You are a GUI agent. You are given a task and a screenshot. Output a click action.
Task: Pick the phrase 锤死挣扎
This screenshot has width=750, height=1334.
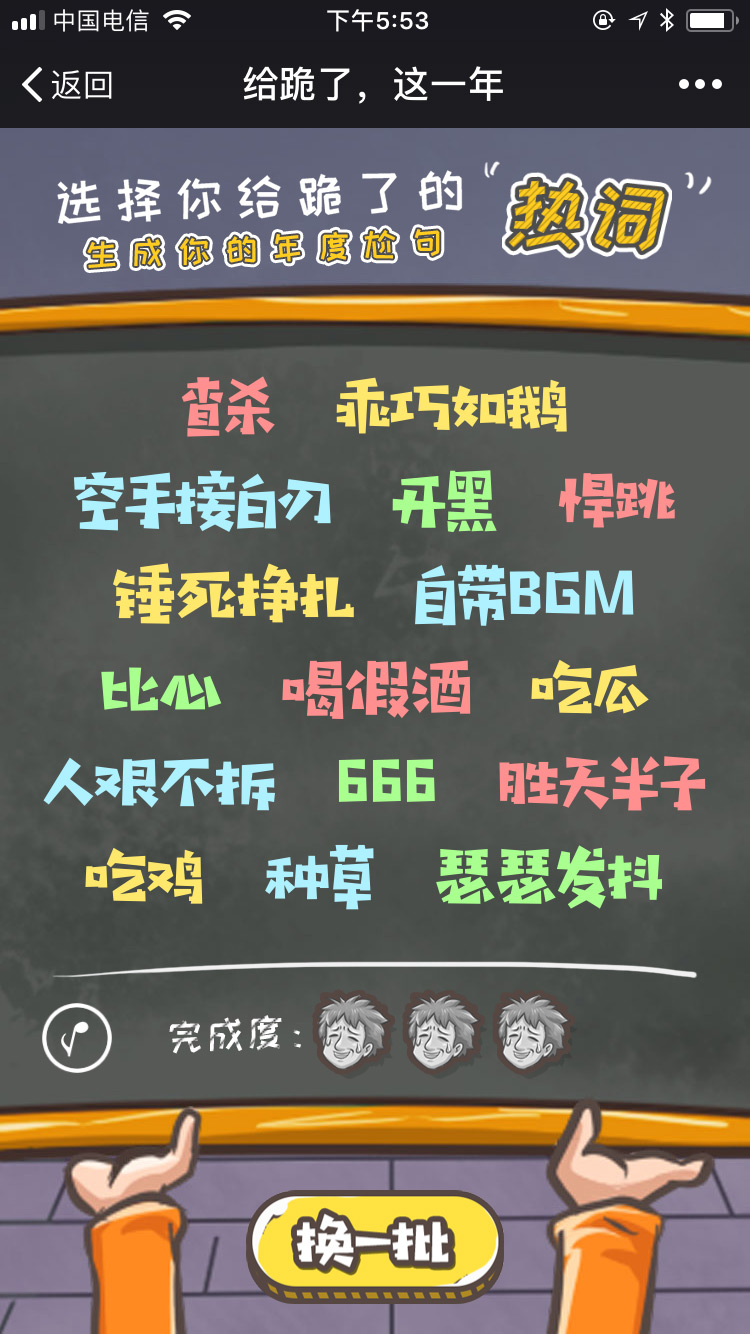click(x=233, y=595)
